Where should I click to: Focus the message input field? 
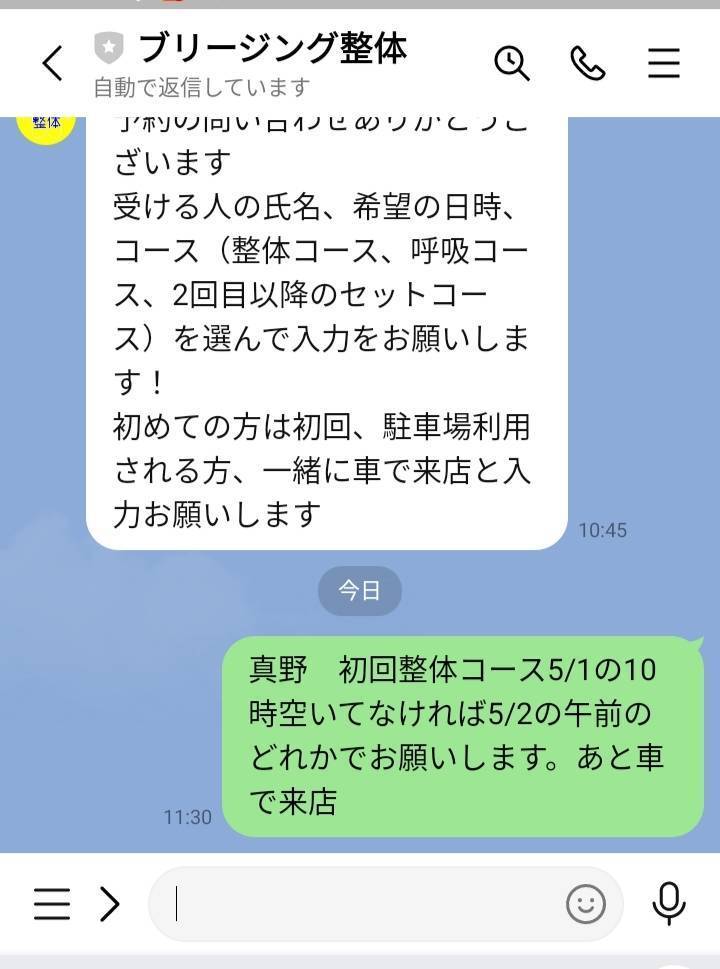[360, 904]
